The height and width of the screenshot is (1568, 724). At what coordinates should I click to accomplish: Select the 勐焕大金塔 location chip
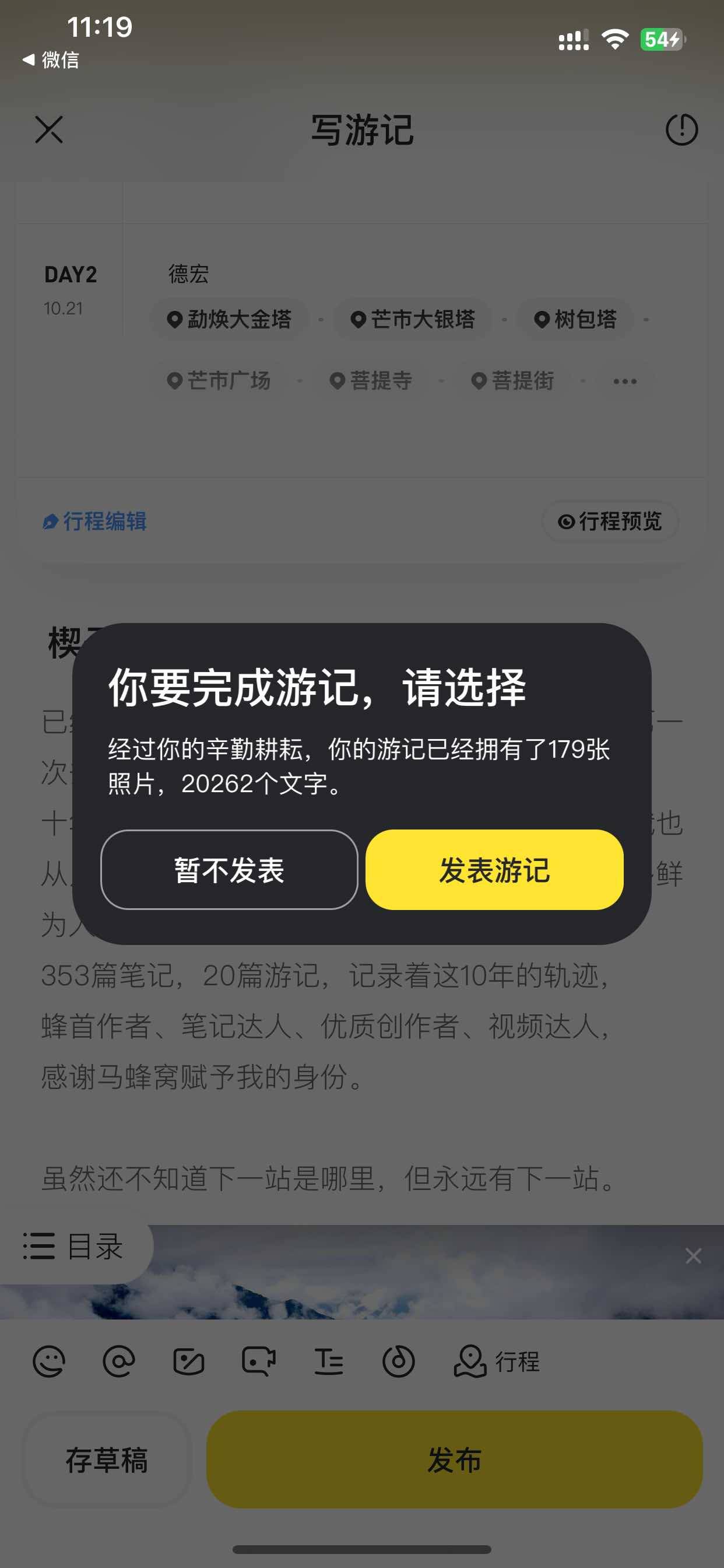tap(229, 319)
